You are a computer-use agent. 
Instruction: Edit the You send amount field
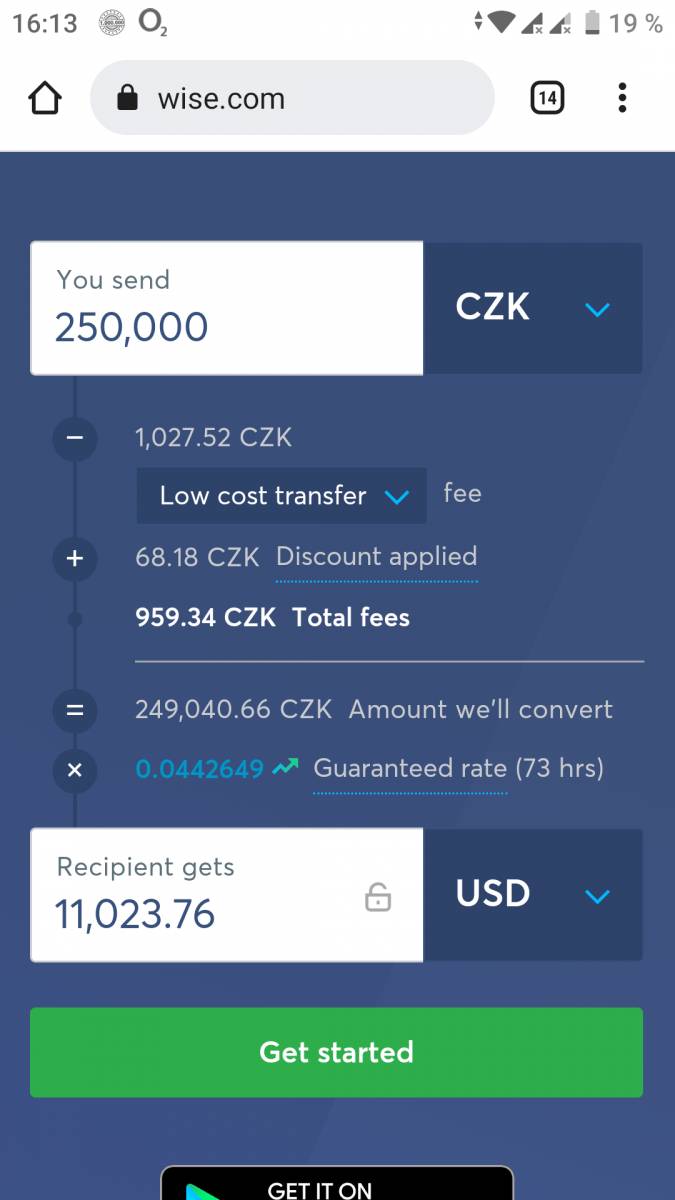[x=227, y=308]
